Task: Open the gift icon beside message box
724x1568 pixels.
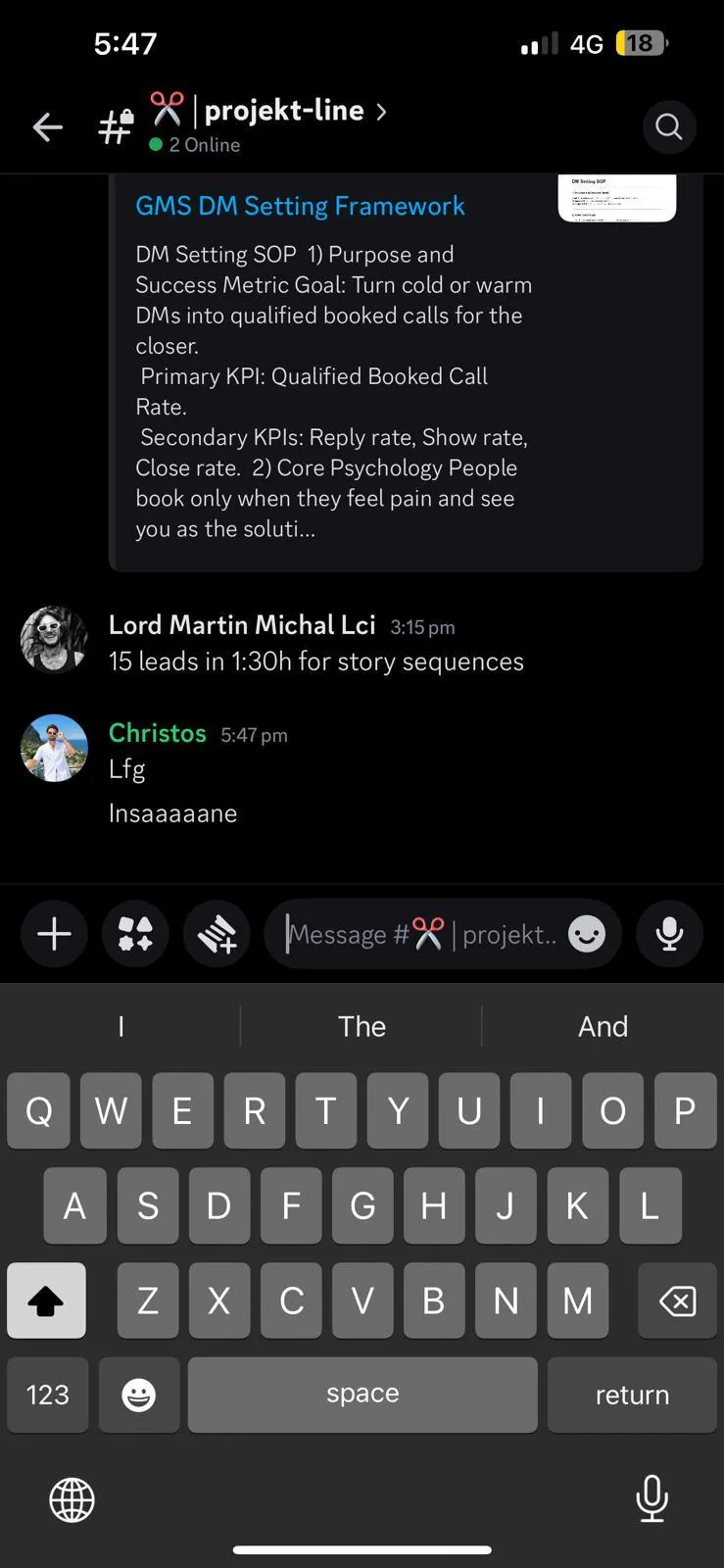Action: click(217, 934)
